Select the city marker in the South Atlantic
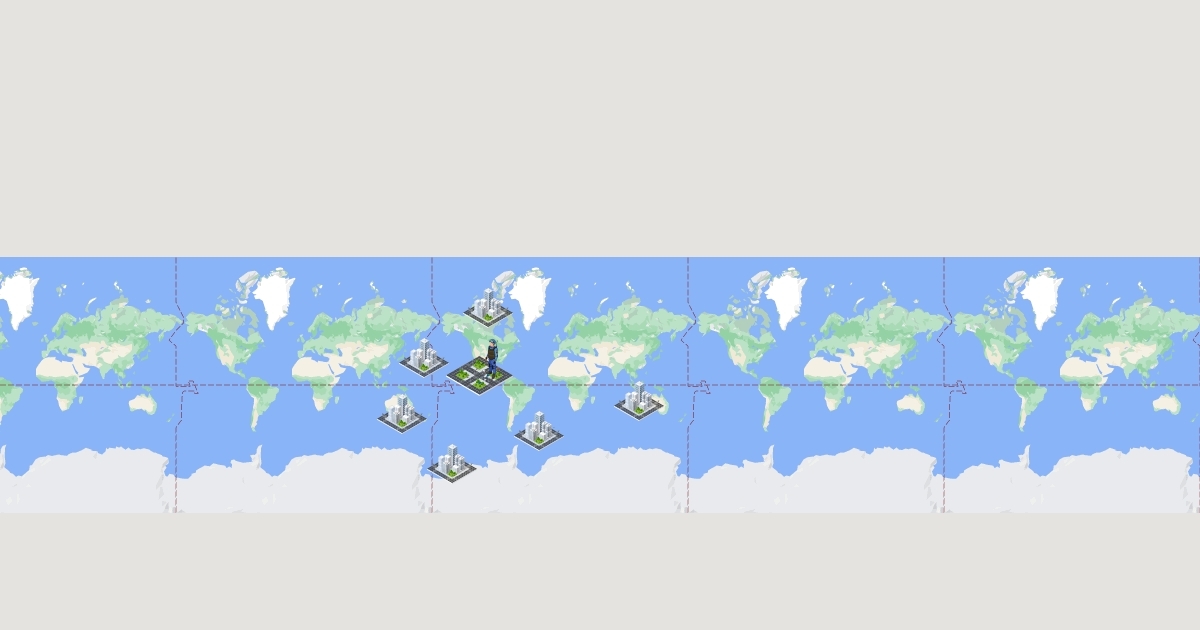Image resolution: width=1200 pixels, height=630 pixels. [539, 431]
